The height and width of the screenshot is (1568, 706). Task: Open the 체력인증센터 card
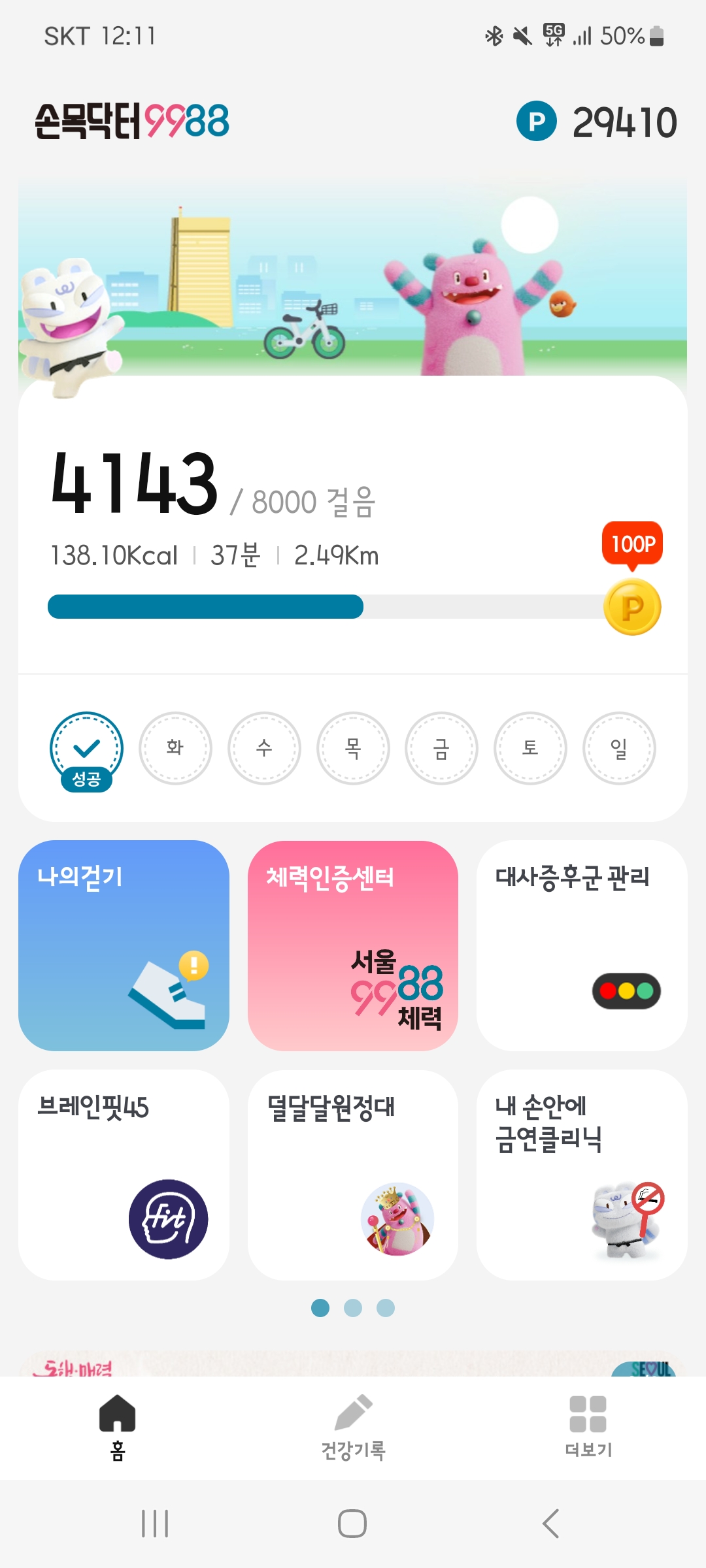pyautogui.click(x=353, y=945)
